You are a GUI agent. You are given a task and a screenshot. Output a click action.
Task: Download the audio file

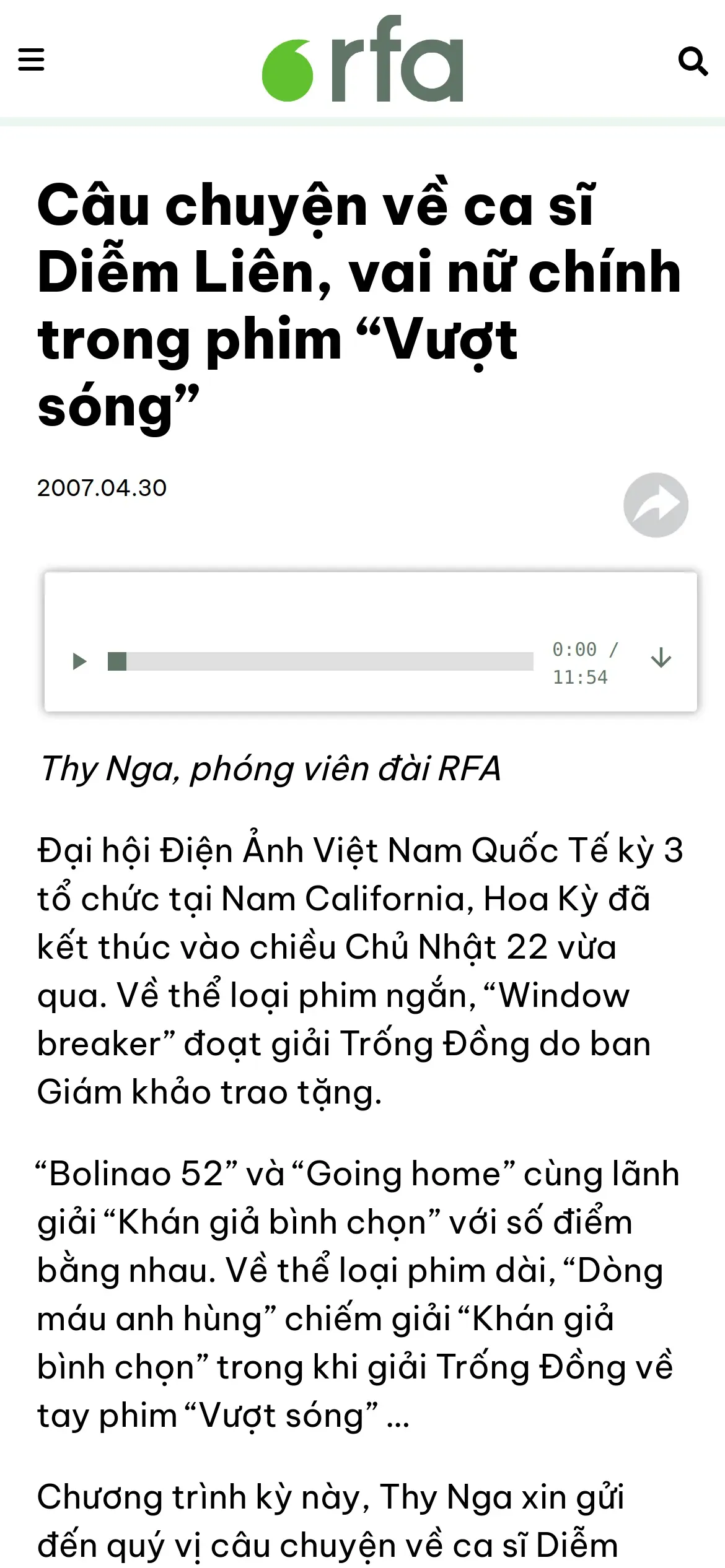(x=661, y=658)
